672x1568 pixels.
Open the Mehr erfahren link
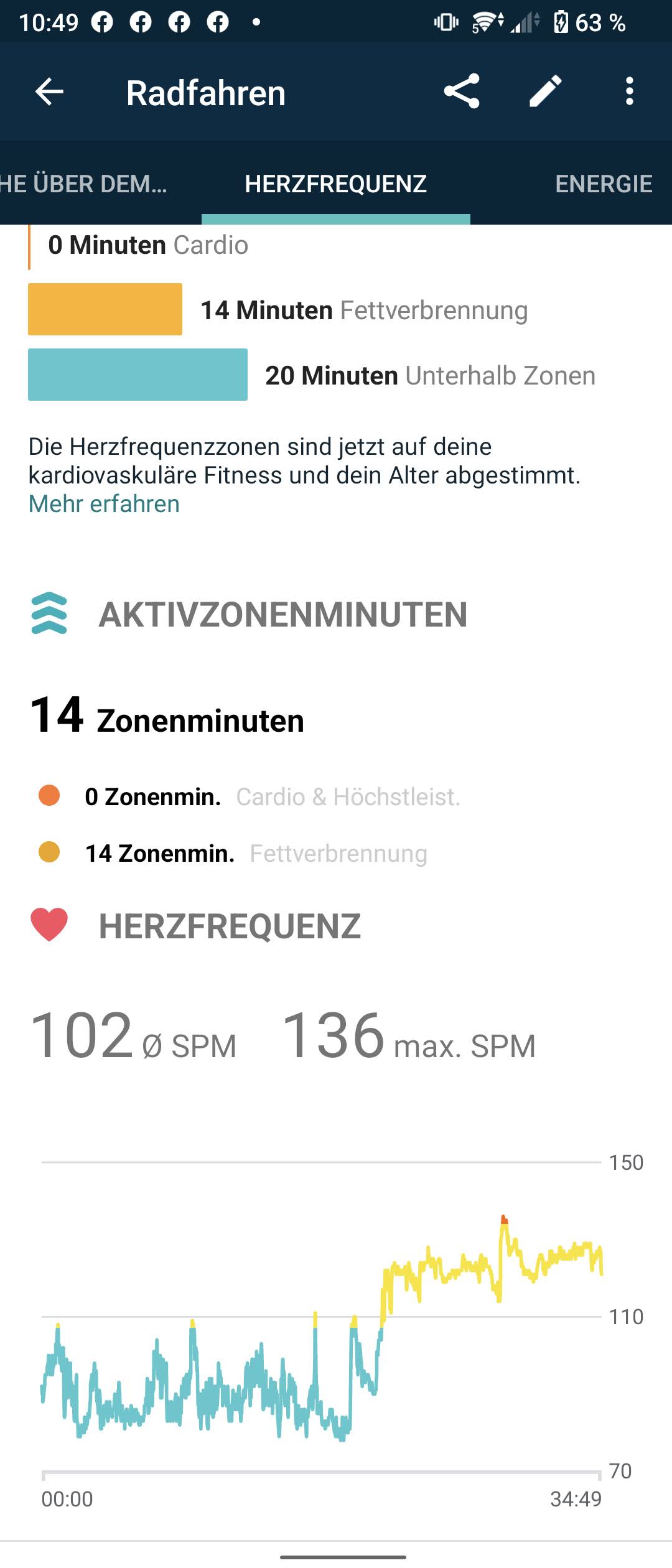(105, 504)
